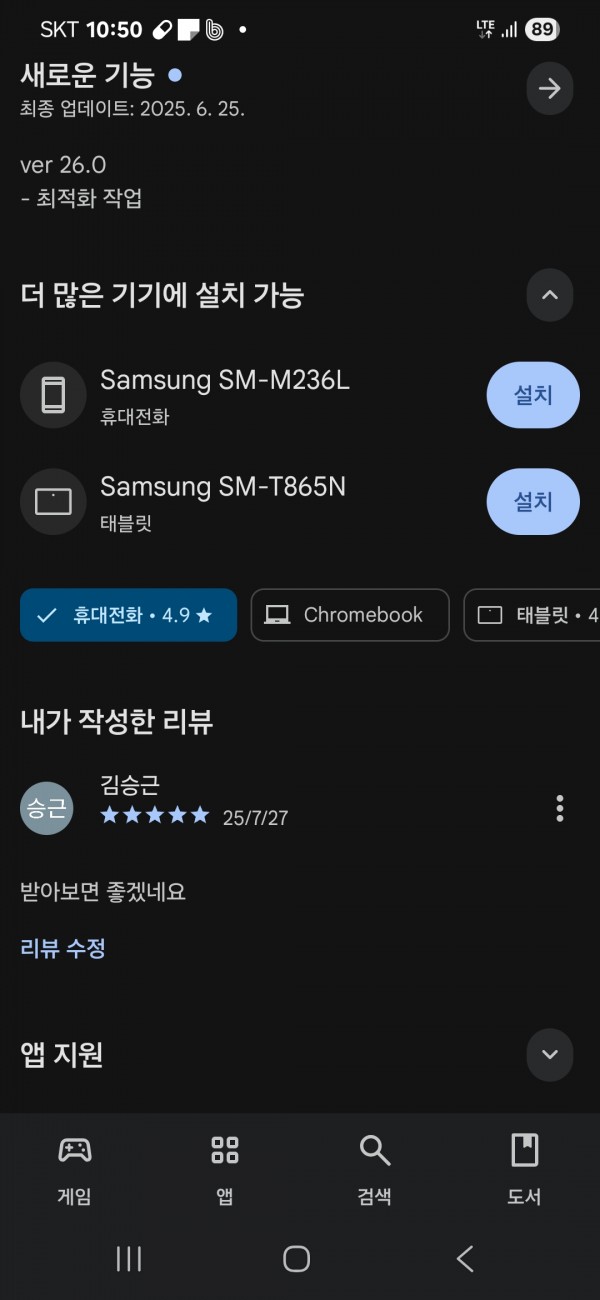Viewport: 600px width, 1300px height.
Task: Switch to the 게임 tab
Action: tap(75, 1169)
